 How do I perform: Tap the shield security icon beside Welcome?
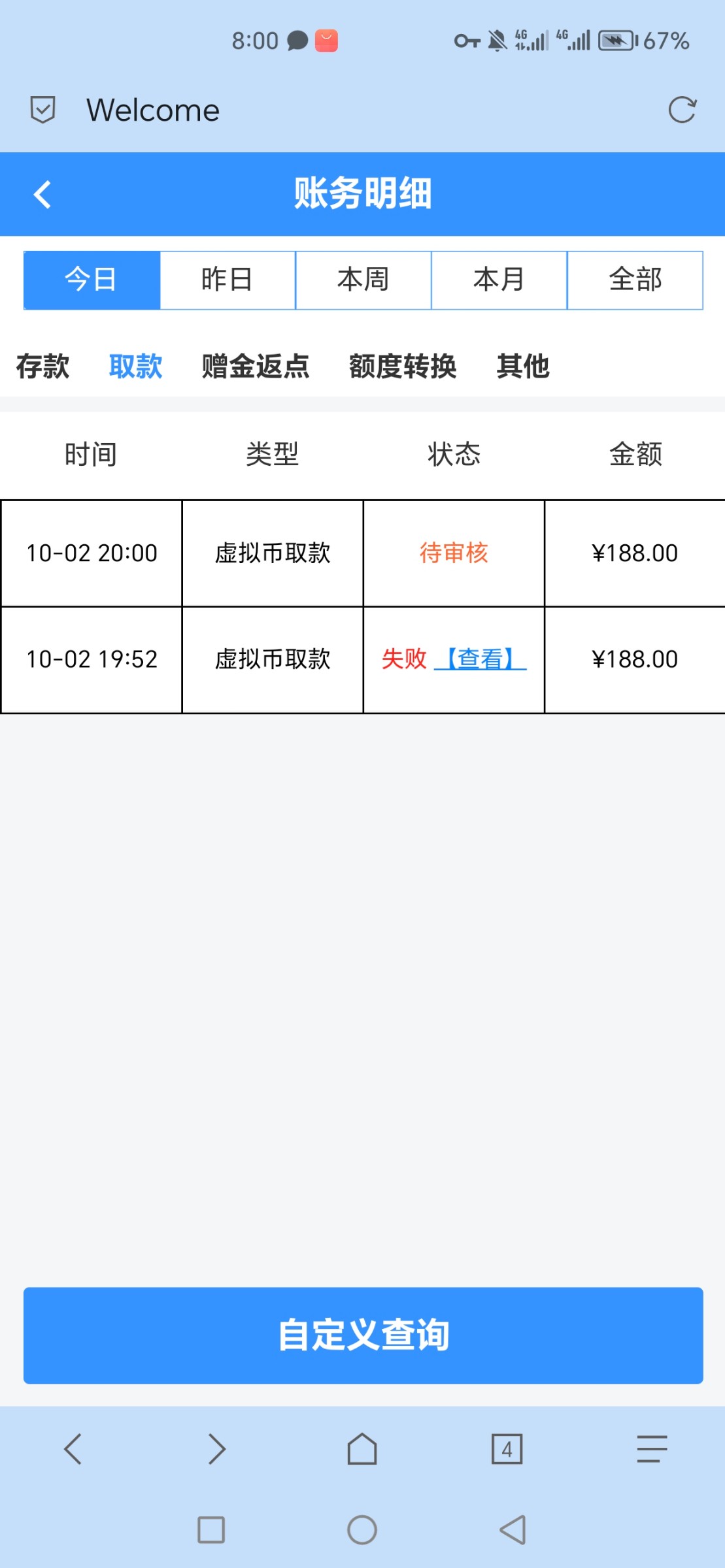coord(43,110)
